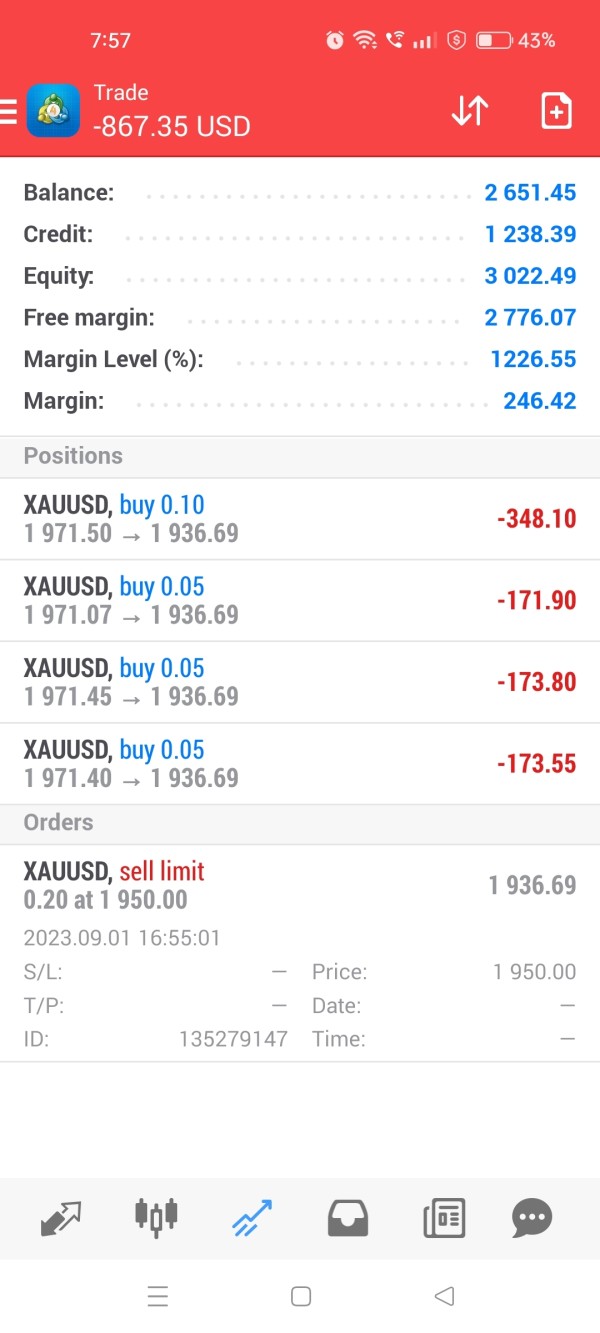Open the sort order arrows icon
Image resolution: width=600 pixels, height=1333 pixels.
pos(469,111)
